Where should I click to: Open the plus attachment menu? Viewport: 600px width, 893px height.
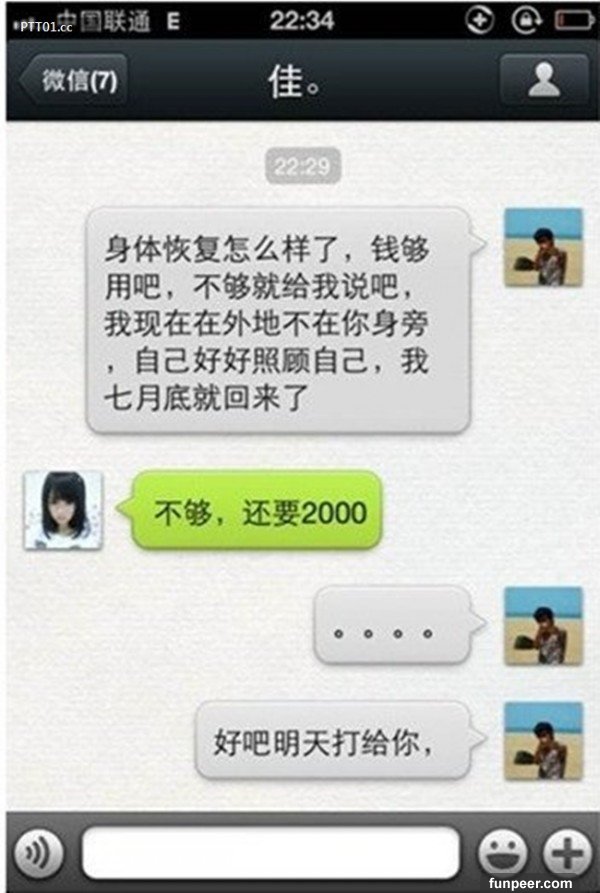pos(566,852)
